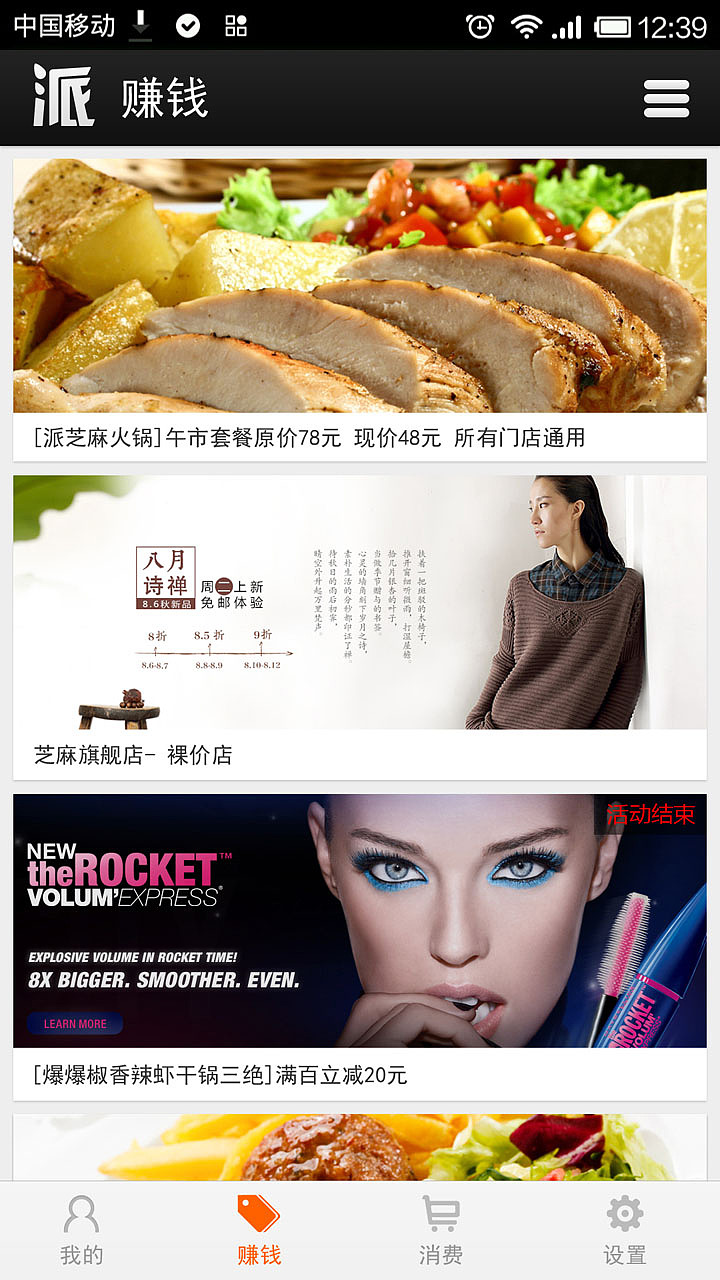This screenshot has width=720, height=1280.
Task: Open the 芝麻旗舰店 裸价店 card
Action: click(360, 627)
